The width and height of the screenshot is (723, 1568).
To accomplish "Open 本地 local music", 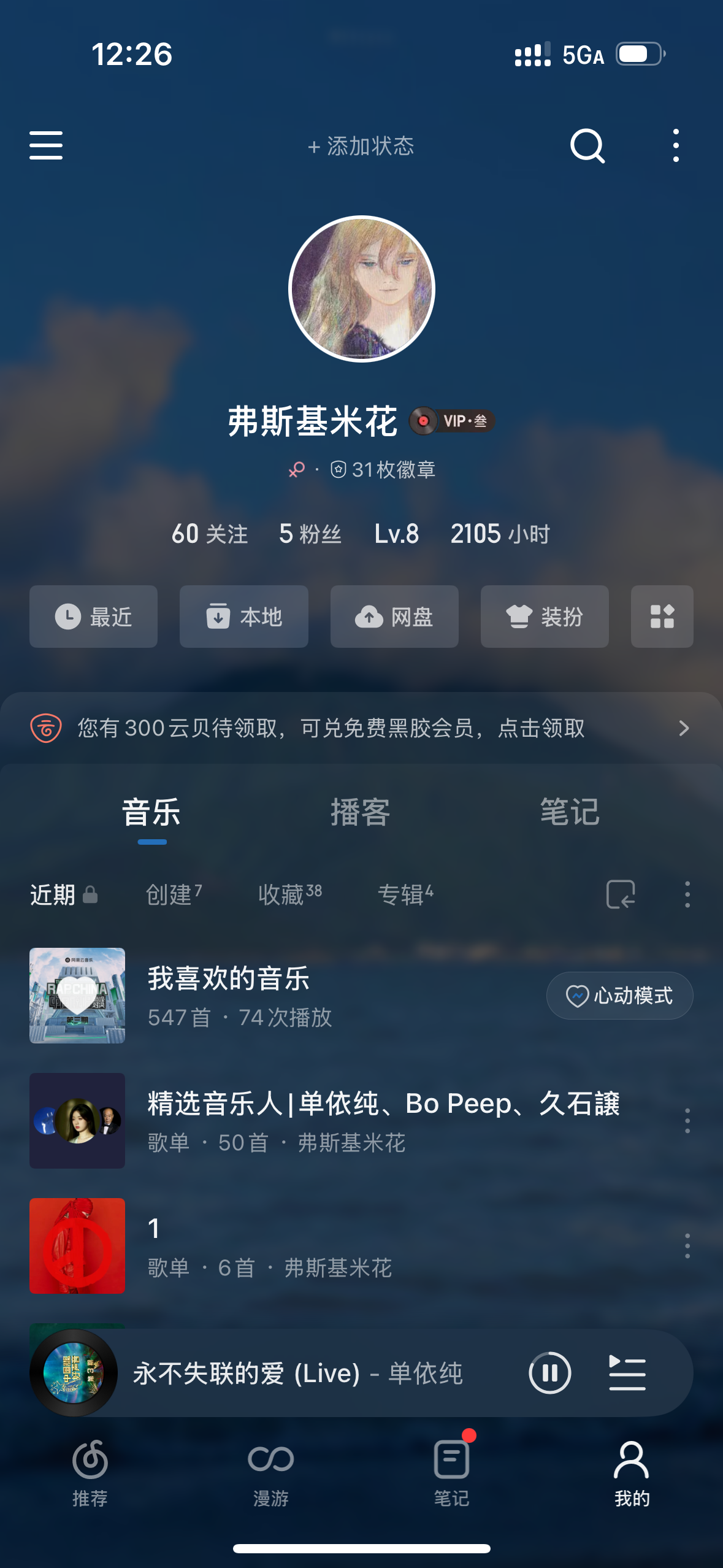I will 244,617.
